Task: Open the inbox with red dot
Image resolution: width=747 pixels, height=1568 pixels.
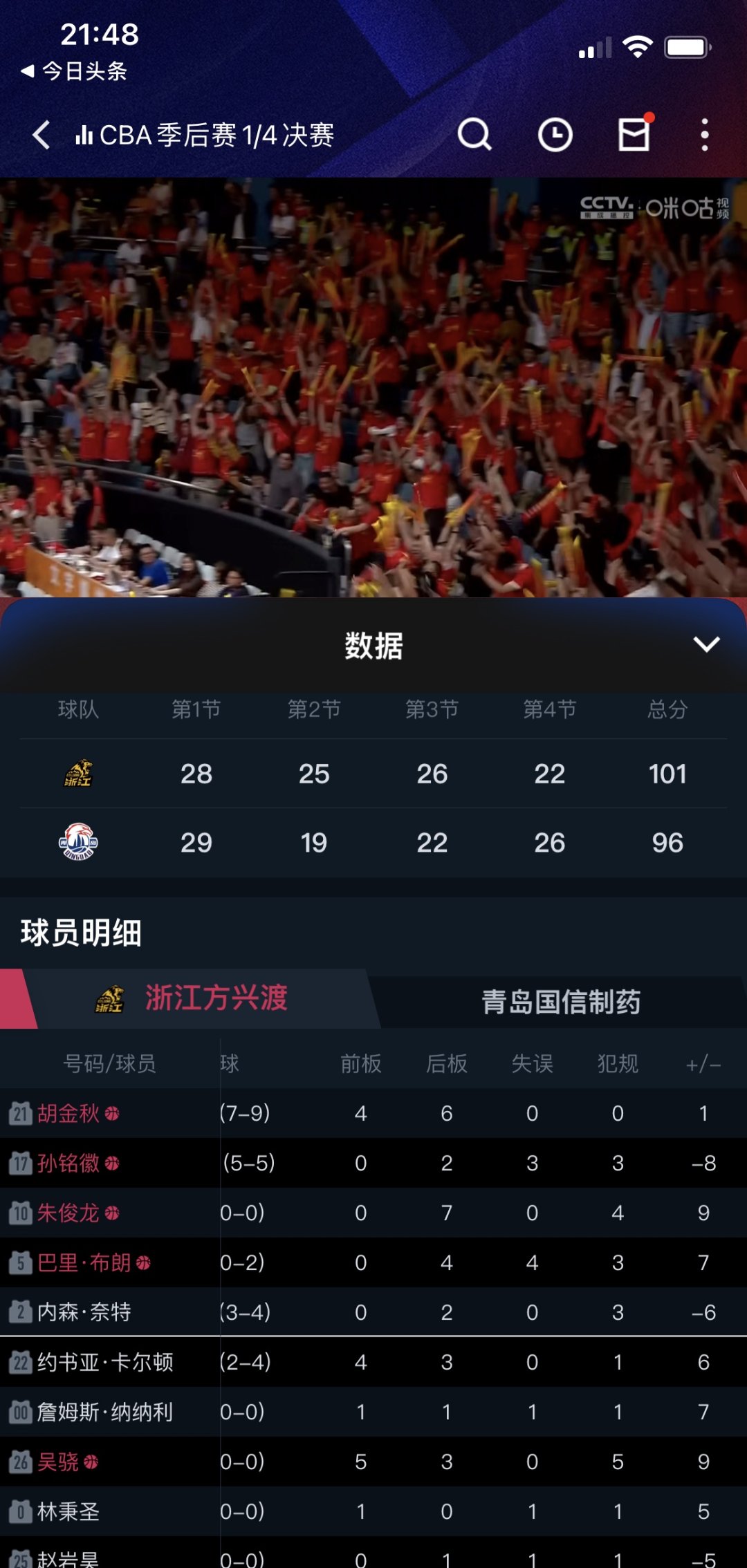Action: [634, 133]
